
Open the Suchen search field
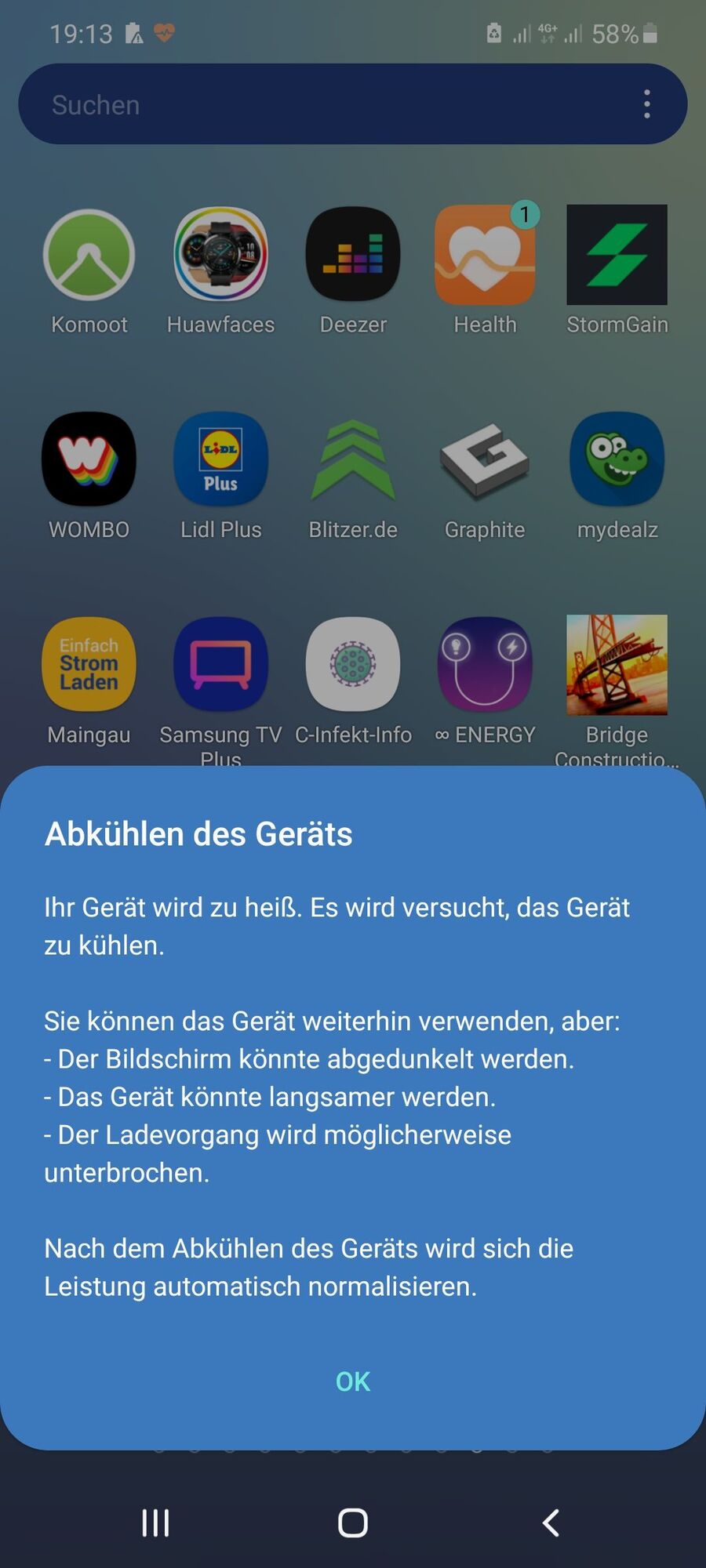pos(314,104)
